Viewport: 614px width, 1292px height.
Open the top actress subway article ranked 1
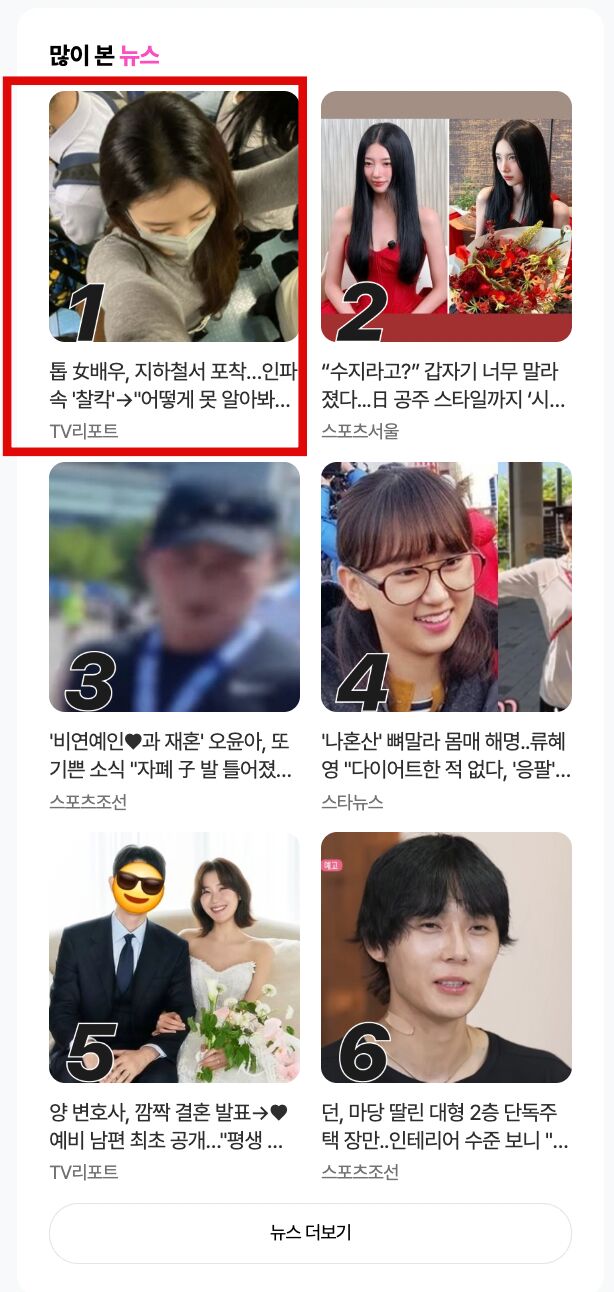pos(174,266)
